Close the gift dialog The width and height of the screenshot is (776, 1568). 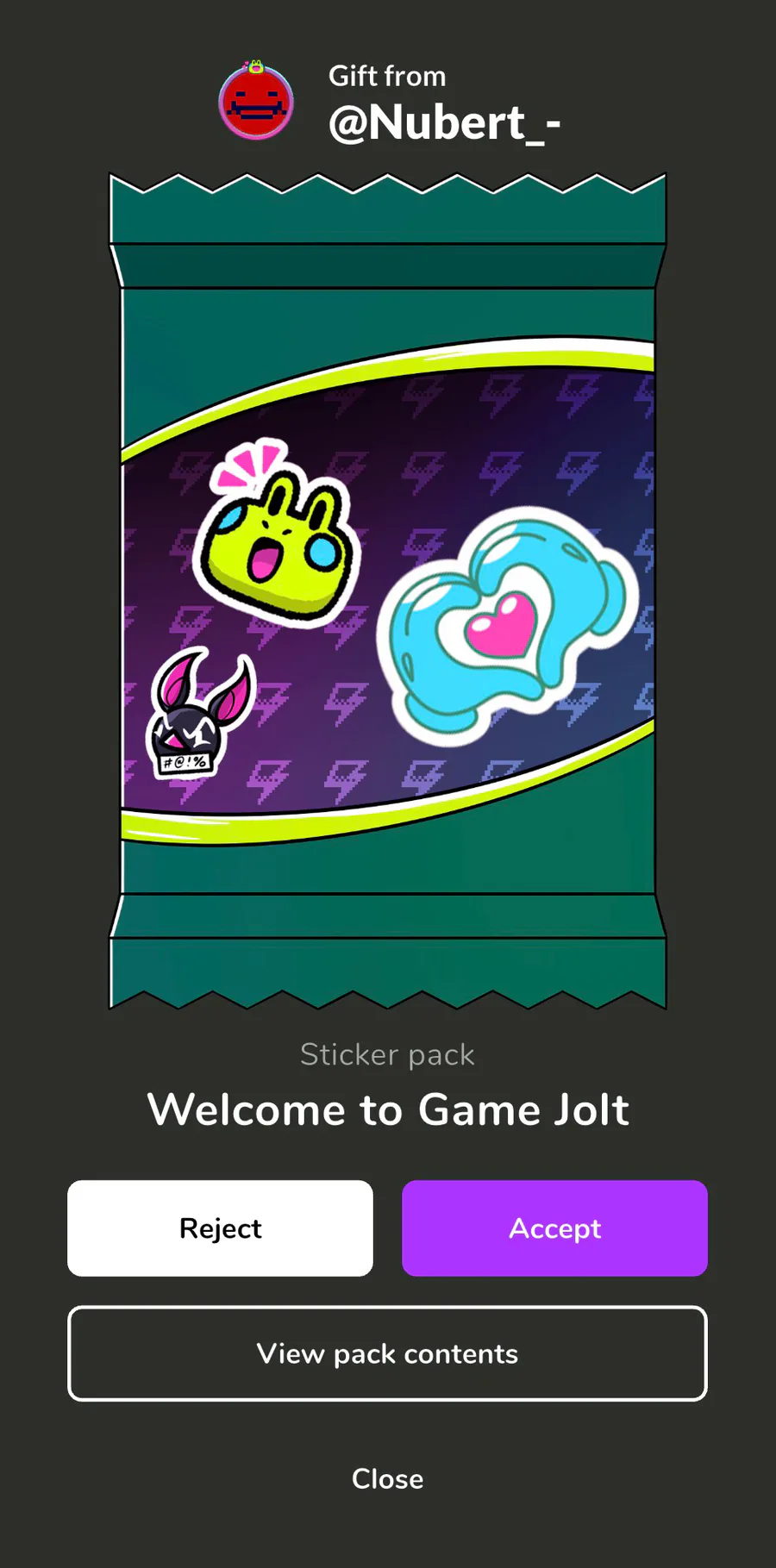click(387, 1478)
